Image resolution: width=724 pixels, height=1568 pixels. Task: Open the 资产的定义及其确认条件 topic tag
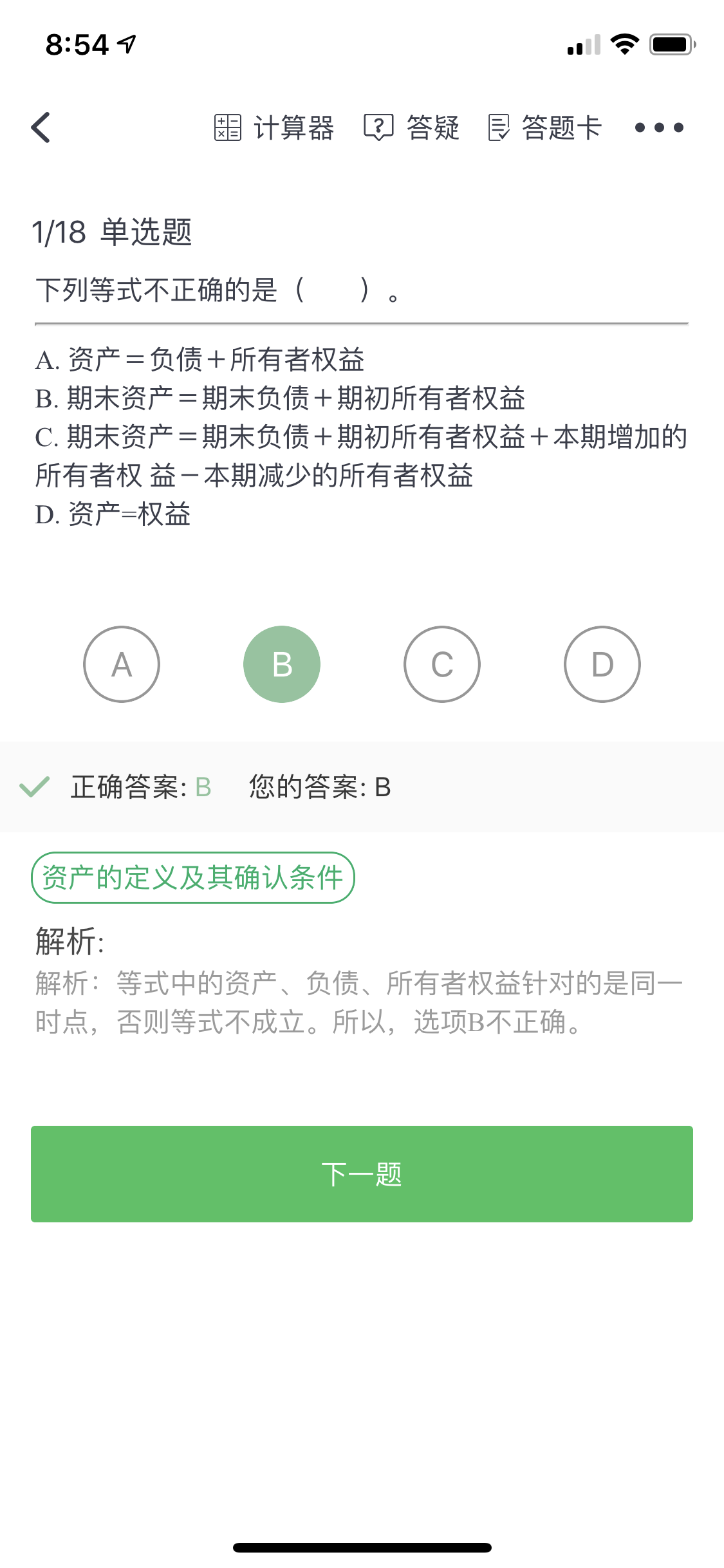pos(192,877)
